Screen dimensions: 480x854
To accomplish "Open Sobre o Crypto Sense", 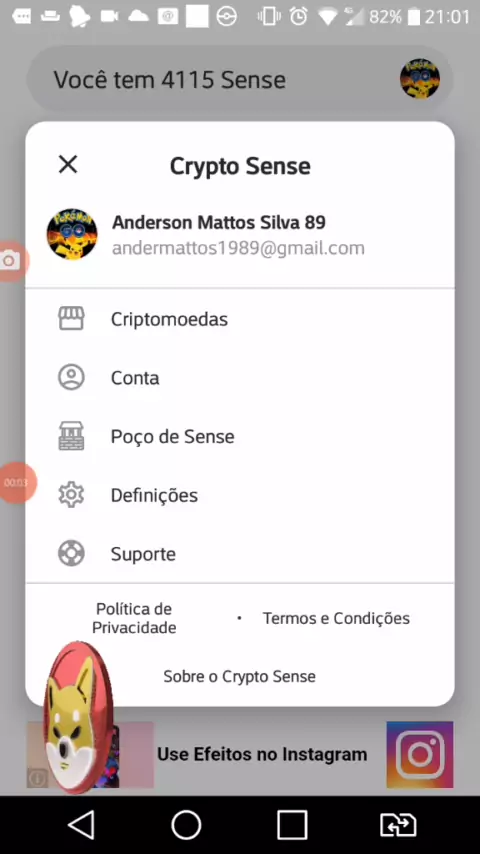I will click(x=240, y=676).
